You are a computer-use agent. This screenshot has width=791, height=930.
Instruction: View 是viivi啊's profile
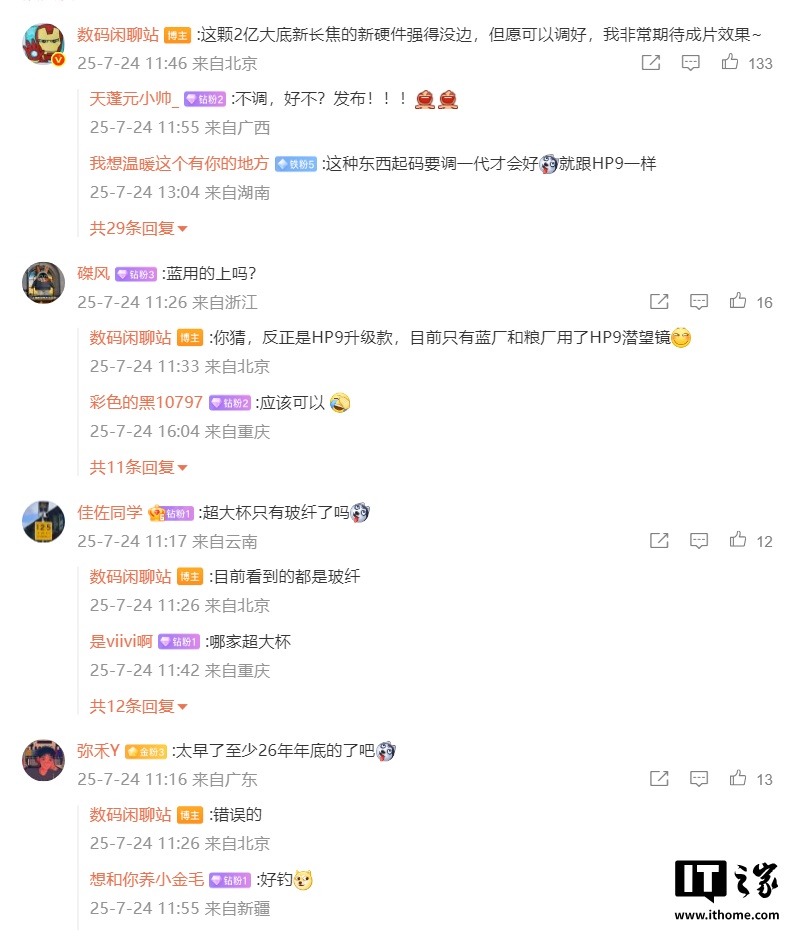(121, 641)
